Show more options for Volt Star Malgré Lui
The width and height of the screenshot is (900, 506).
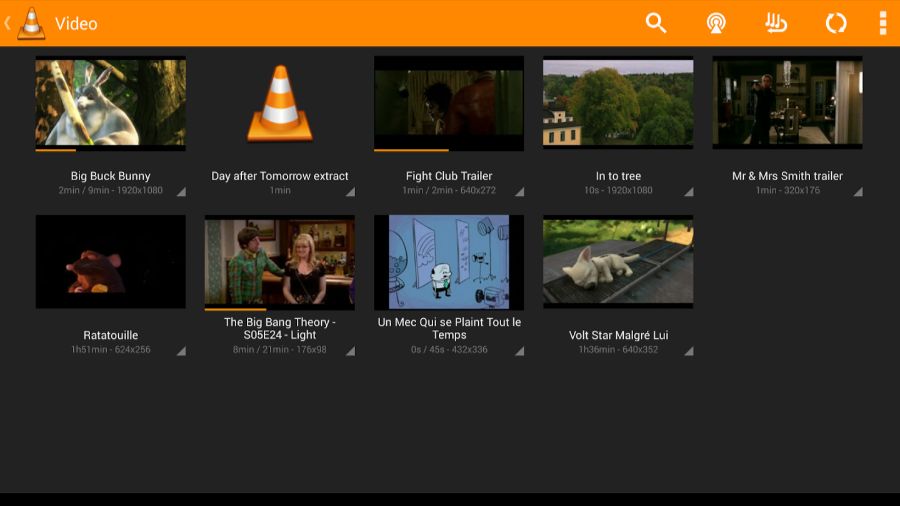[689, 351]
